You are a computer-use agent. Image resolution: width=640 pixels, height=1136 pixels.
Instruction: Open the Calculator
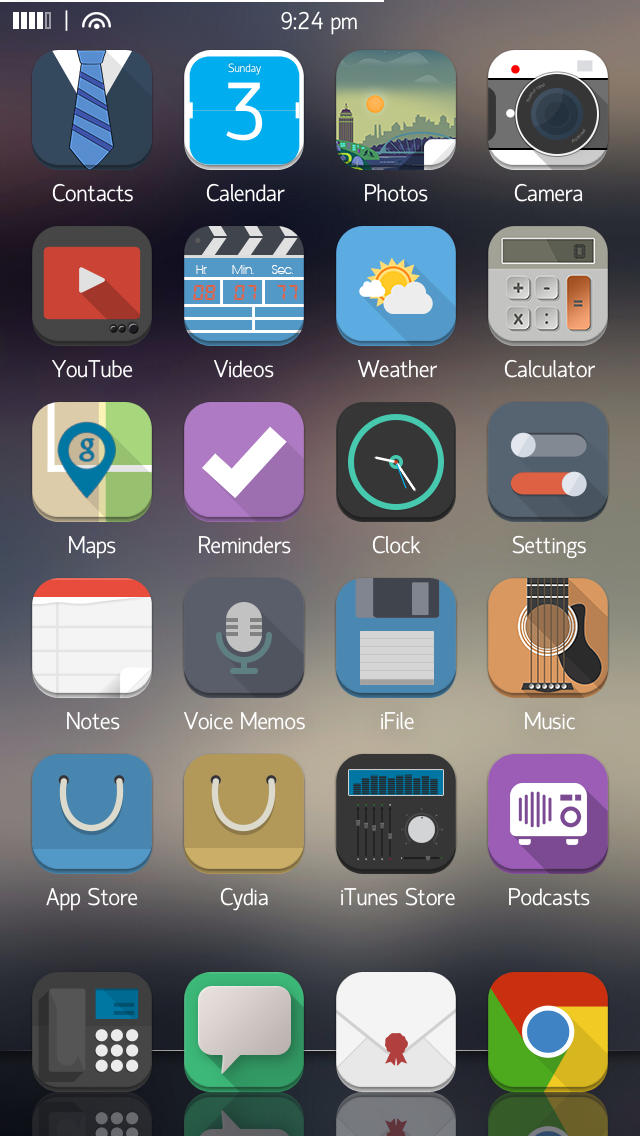[548, 286]
